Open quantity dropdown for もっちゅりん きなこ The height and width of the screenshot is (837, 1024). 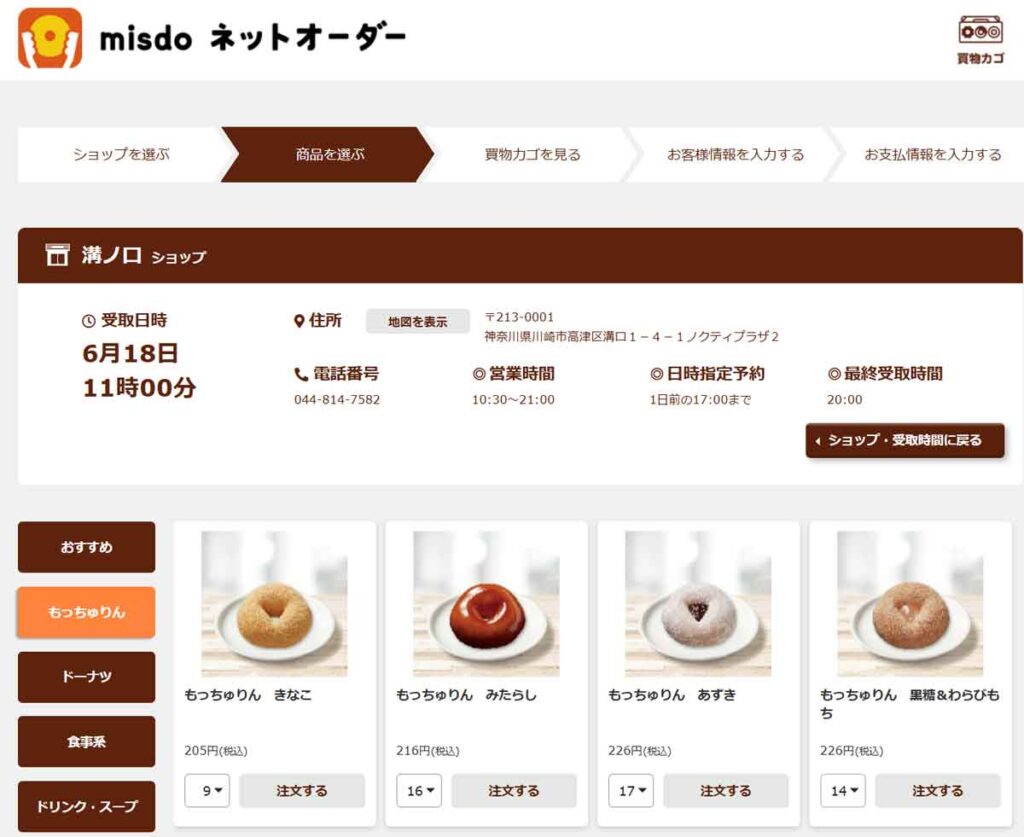pyautogui.click(x=207, y=791)
